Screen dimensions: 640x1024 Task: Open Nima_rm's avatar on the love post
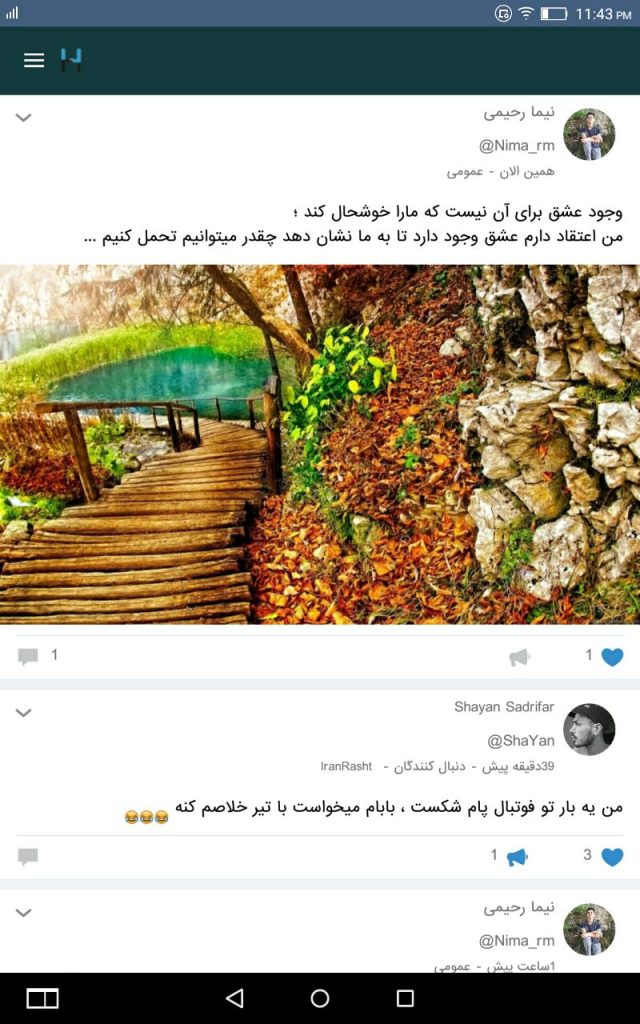coord(589,135)
